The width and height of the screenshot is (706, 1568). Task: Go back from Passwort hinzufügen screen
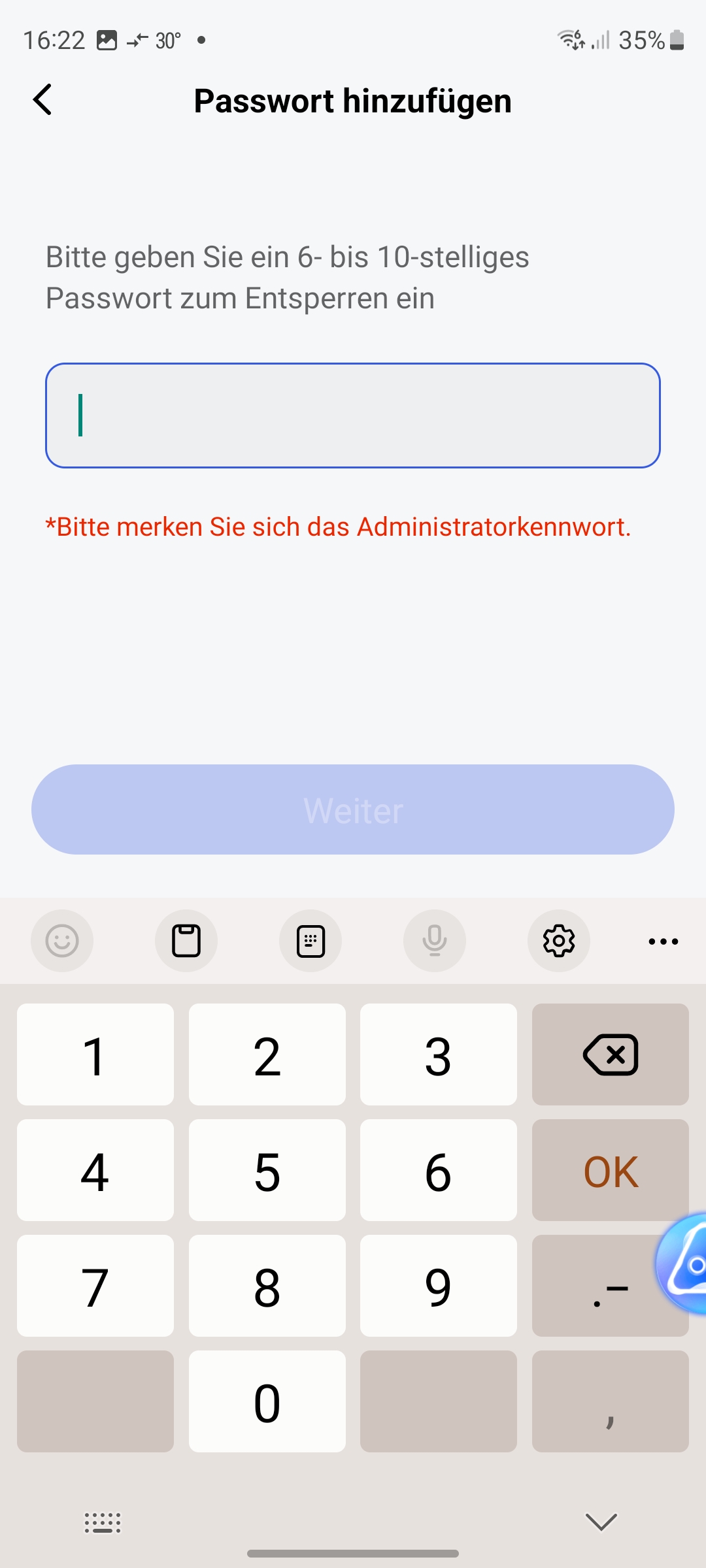click(43, 100)
